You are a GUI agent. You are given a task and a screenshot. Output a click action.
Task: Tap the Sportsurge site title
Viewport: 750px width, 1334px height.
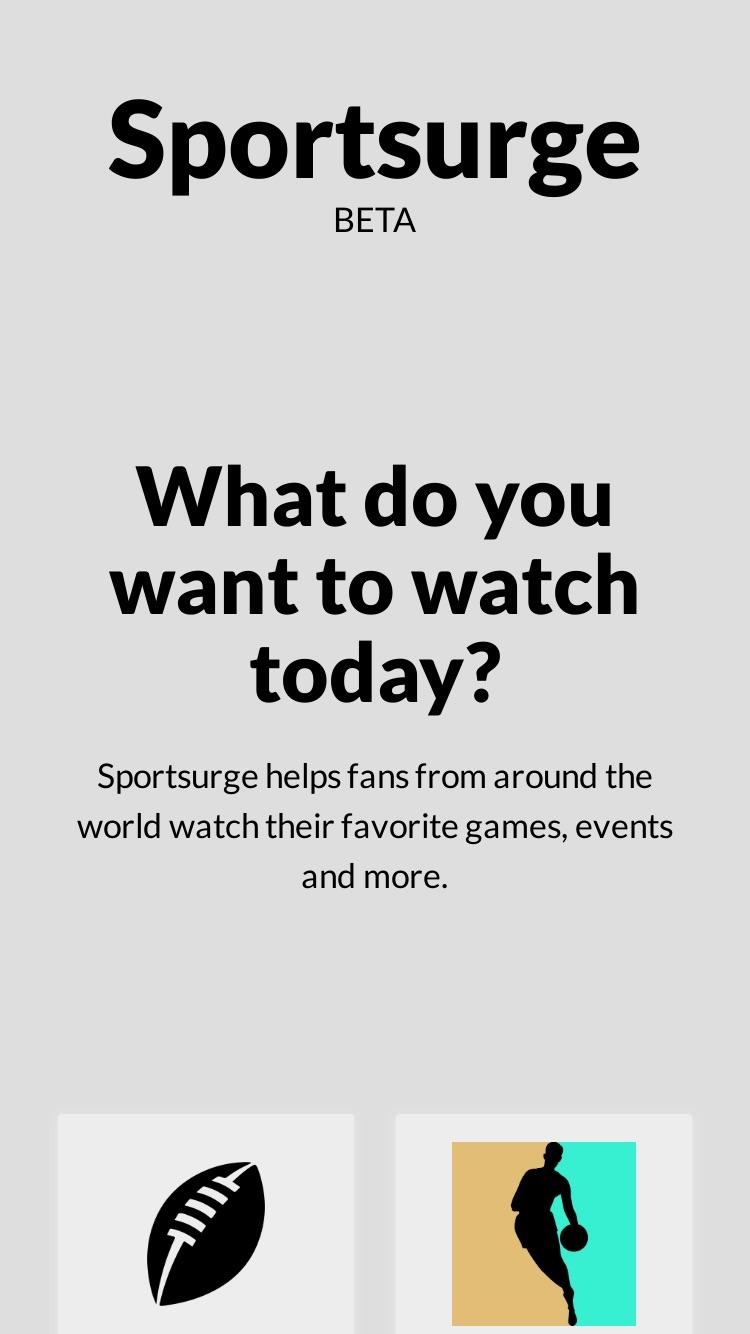pyautogui.click(x=374, y=142)
